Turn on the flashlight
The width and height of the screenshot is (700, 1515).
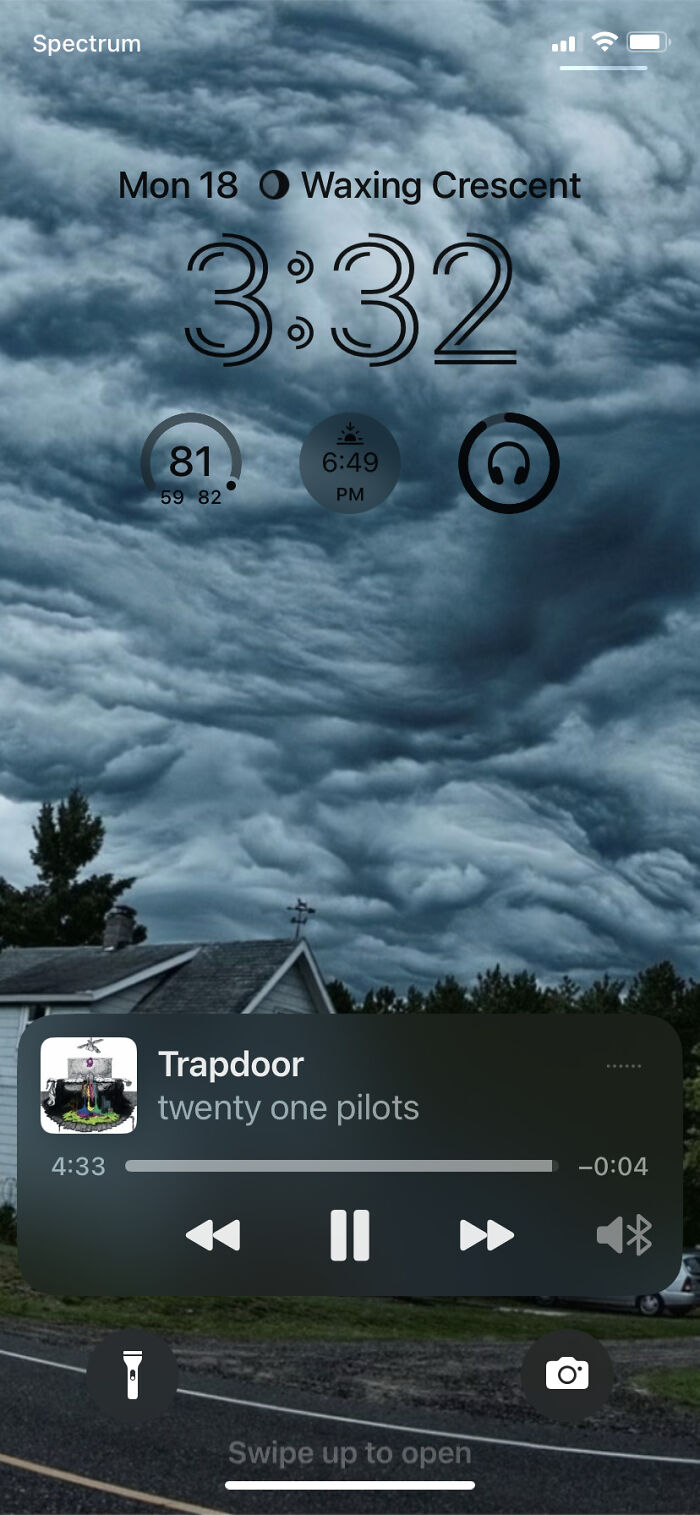(132, 1374)
